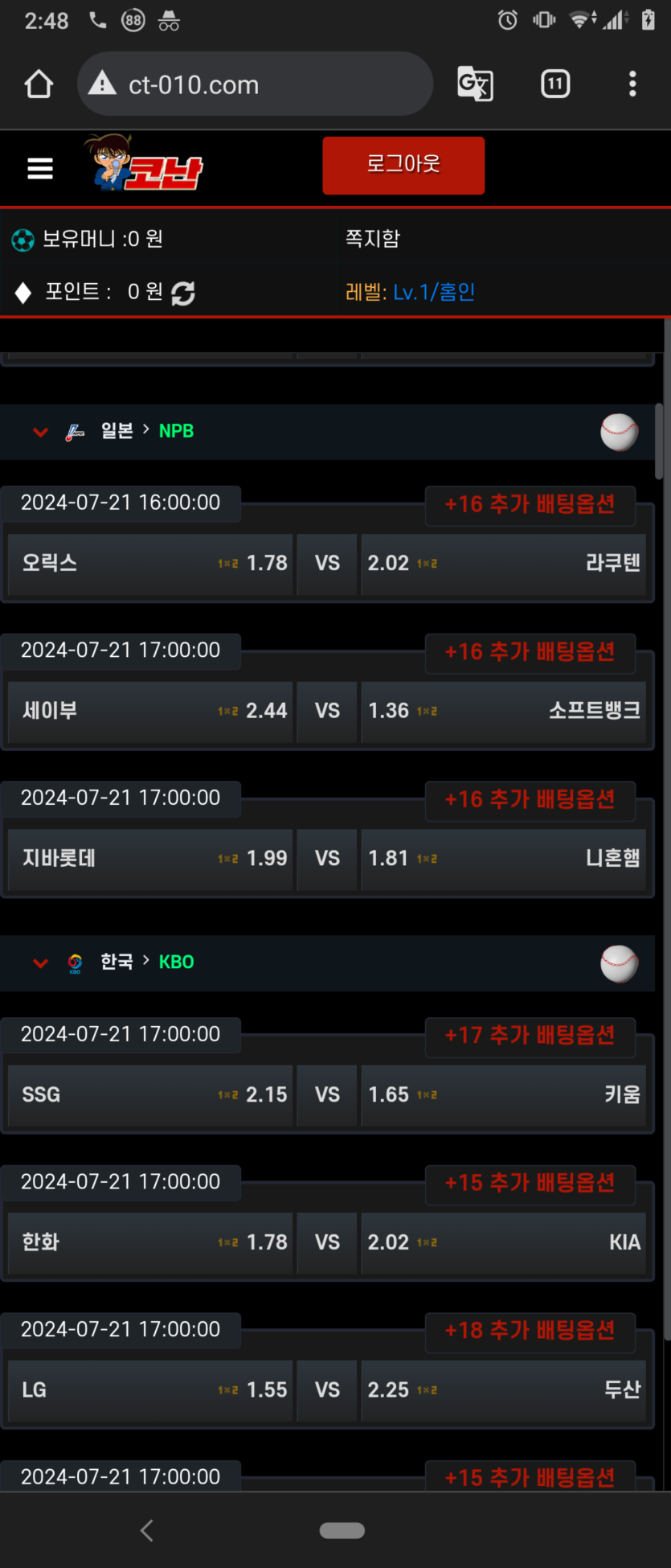Open the browser tab switcher

(x=555, y=84)
